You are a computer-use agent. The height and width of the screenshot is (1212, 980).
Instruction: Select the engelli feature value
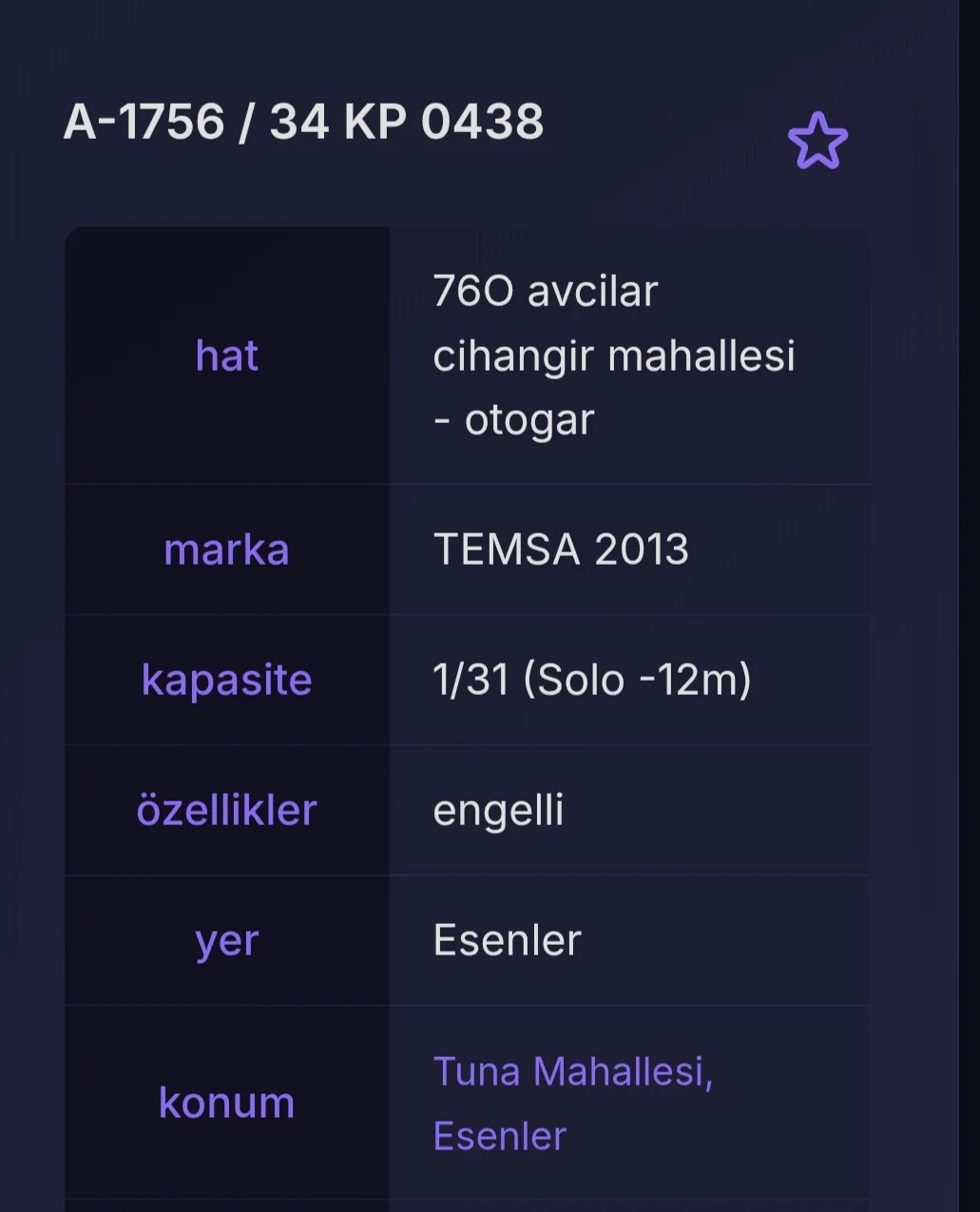(498, 809)
